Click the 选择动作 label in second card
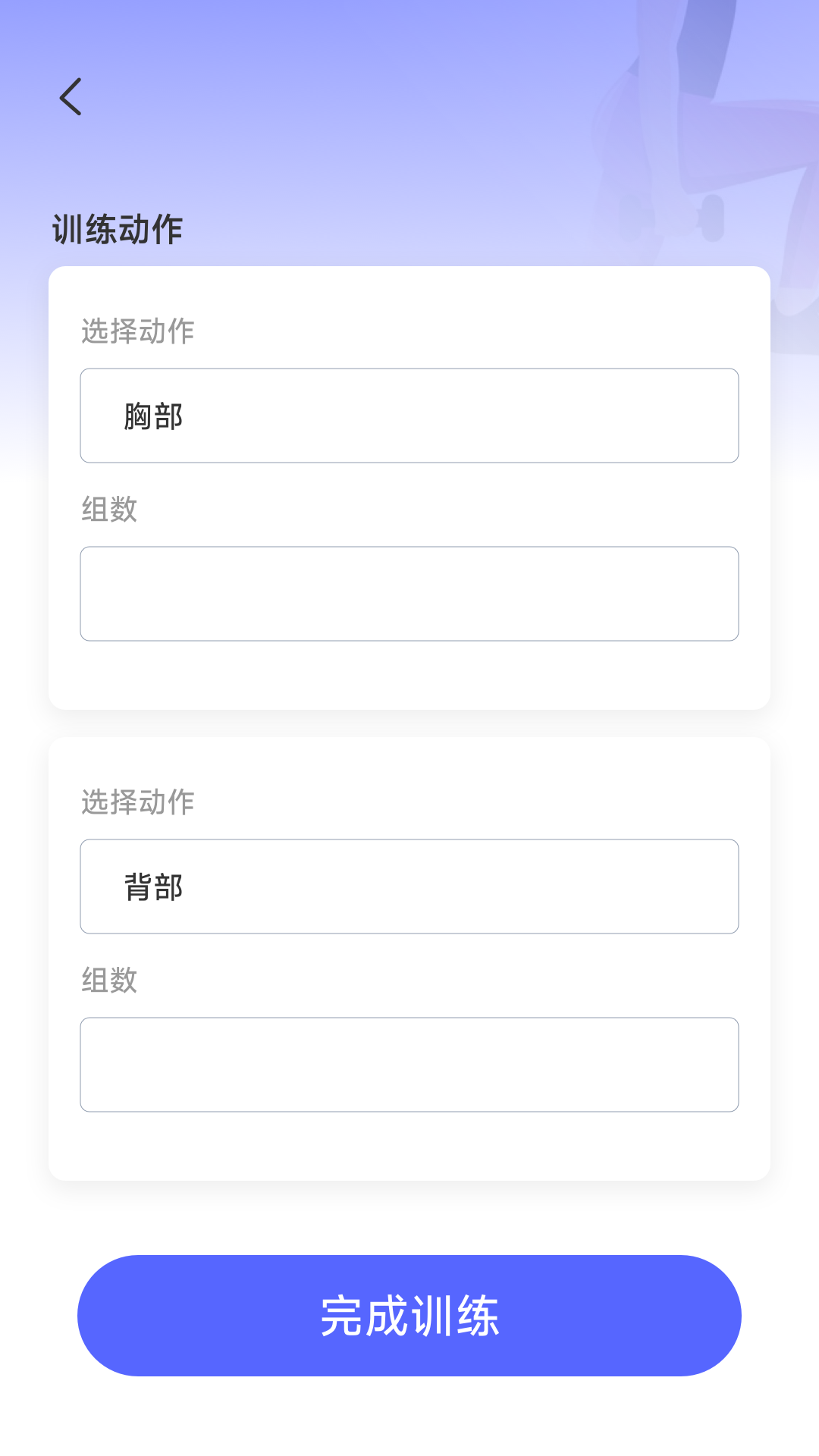 tap(138, 803)
